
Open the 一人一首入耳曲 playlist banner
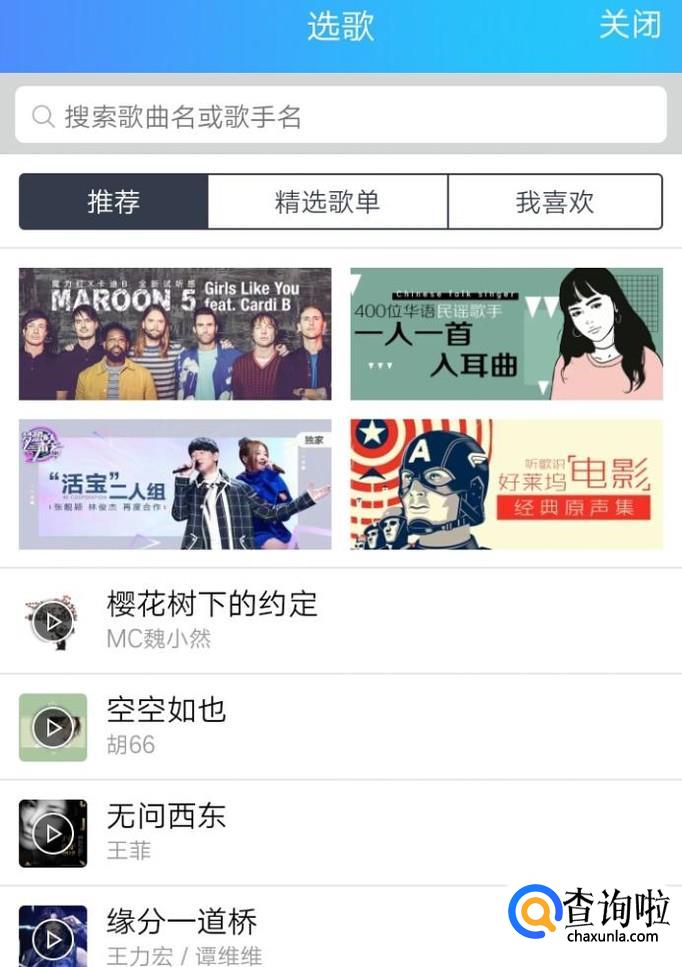coord(506,334)
